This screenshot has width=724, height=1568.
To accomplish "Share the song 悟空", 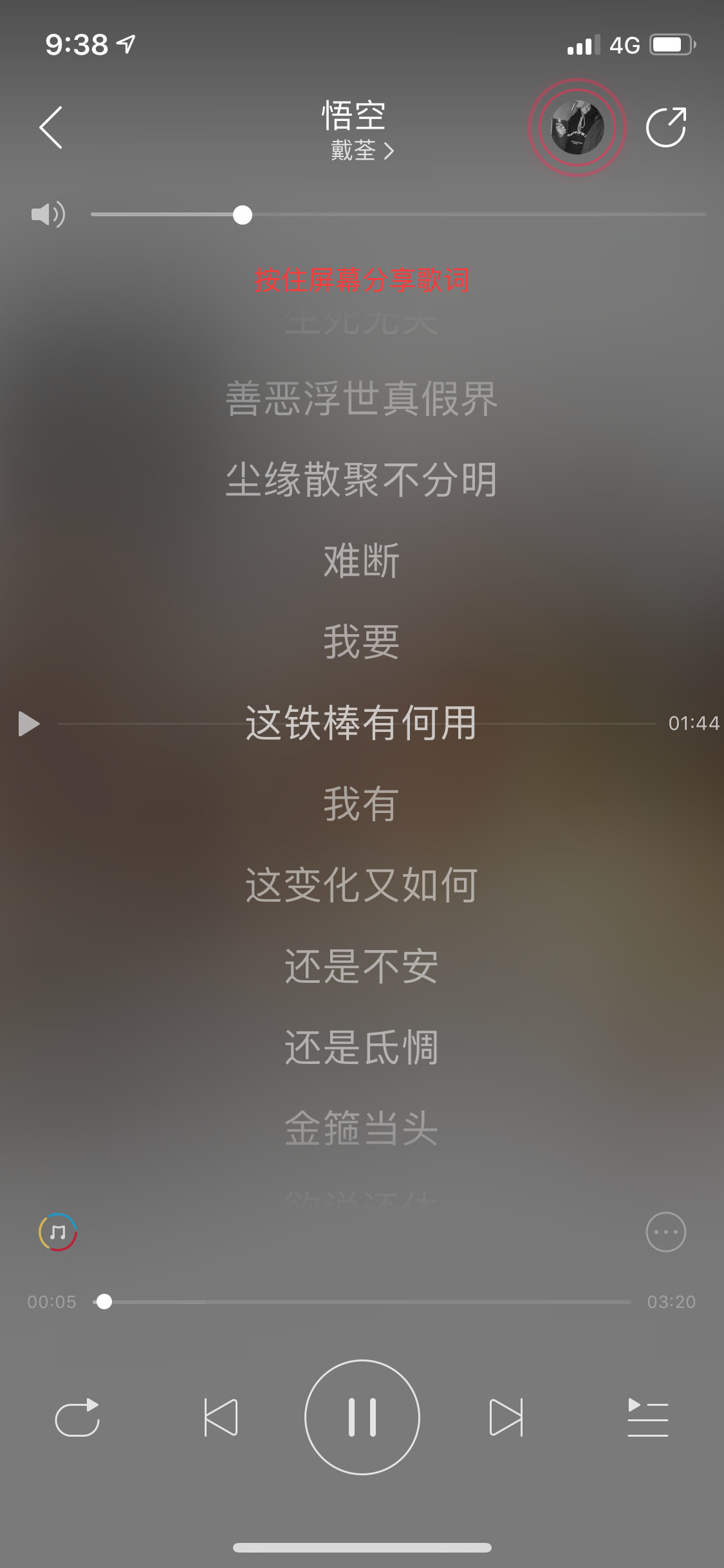I will 666,127.
